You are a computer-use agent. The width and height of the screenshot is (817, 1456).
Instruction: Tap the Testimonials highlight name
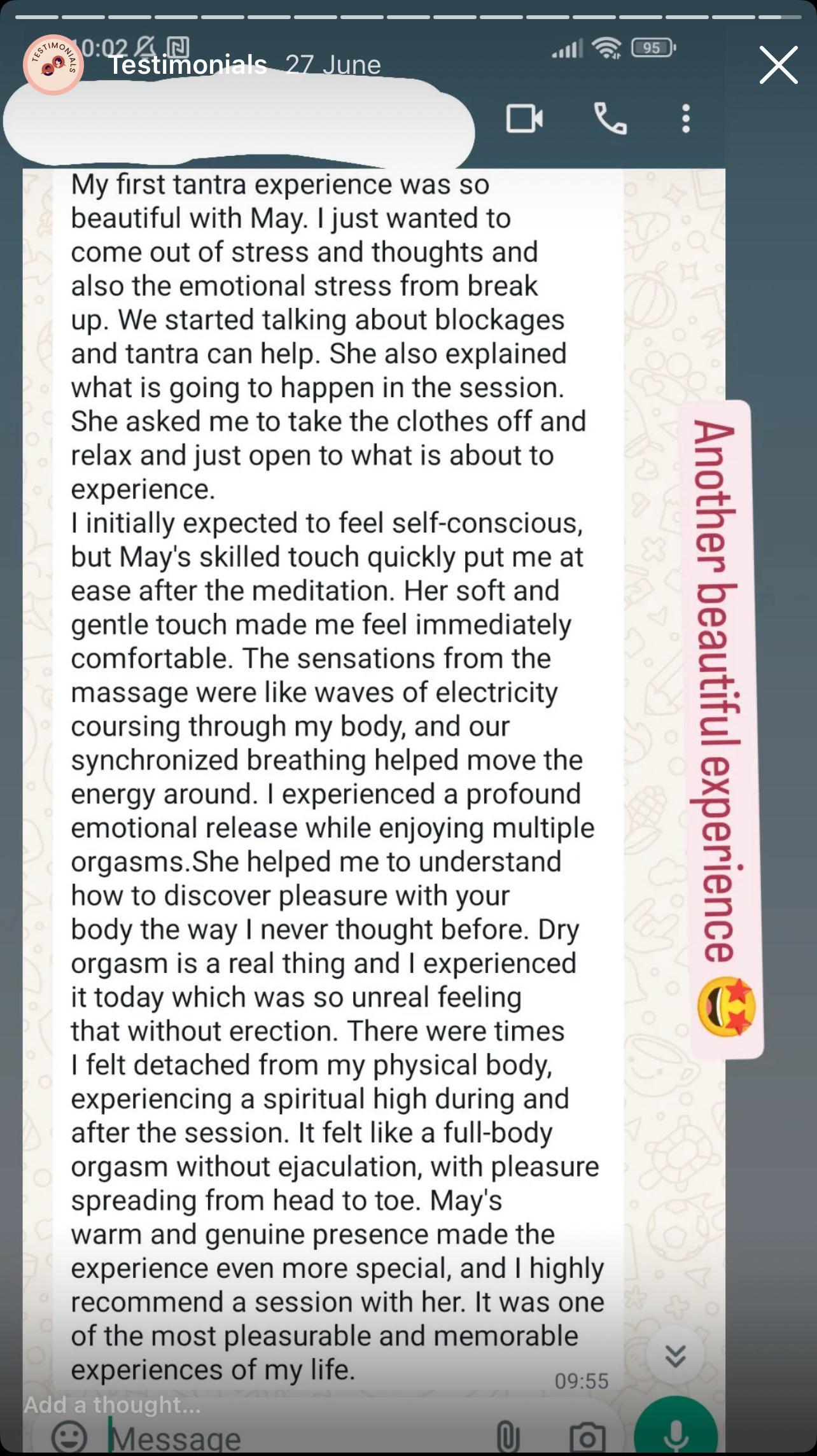point(188,65)
